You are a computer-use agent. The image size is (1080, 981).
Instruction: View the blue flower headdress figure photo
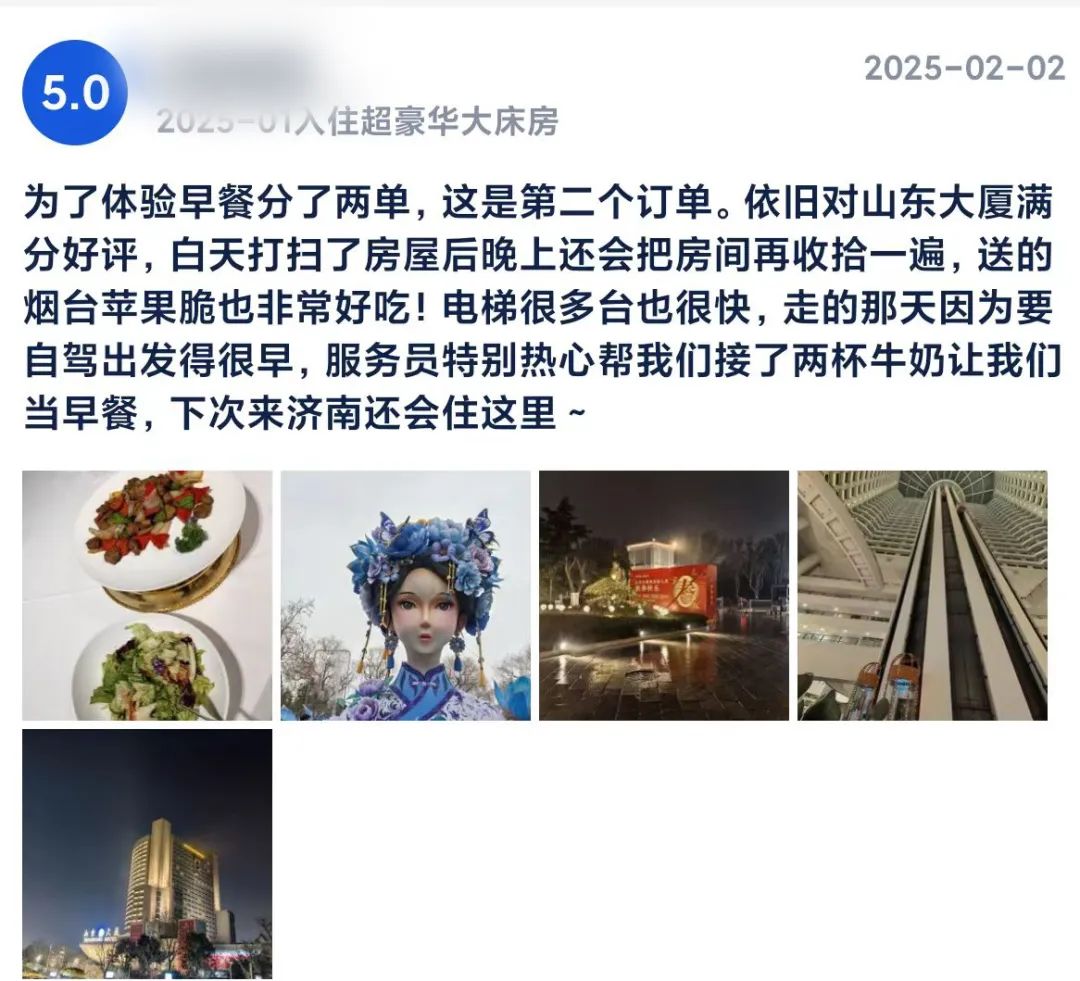pyautogui.click(x=405, y=595)
